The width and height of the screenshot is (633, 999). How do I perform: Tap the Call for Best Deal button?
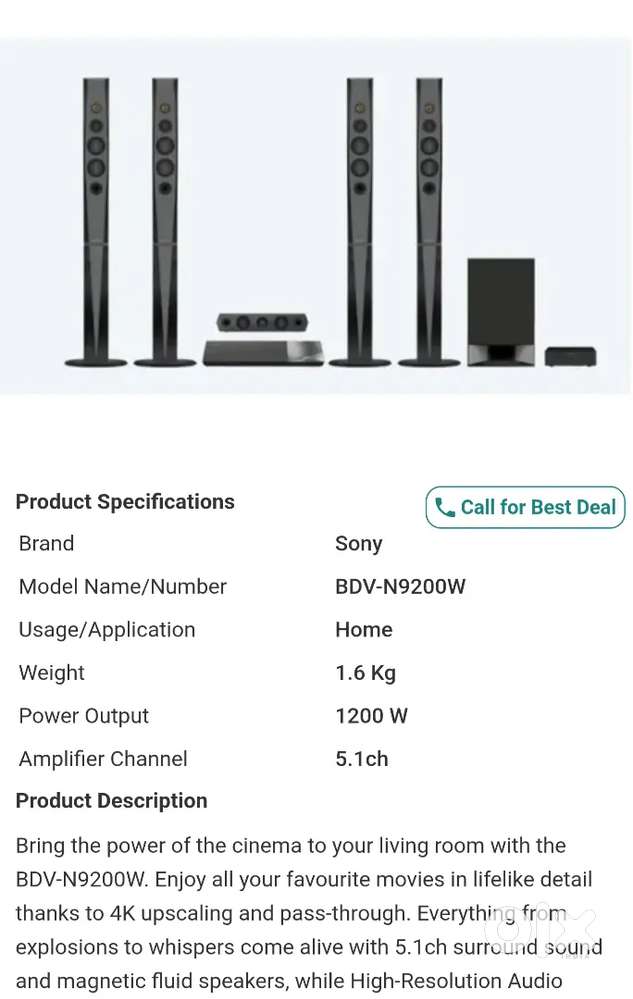[525, 507]
